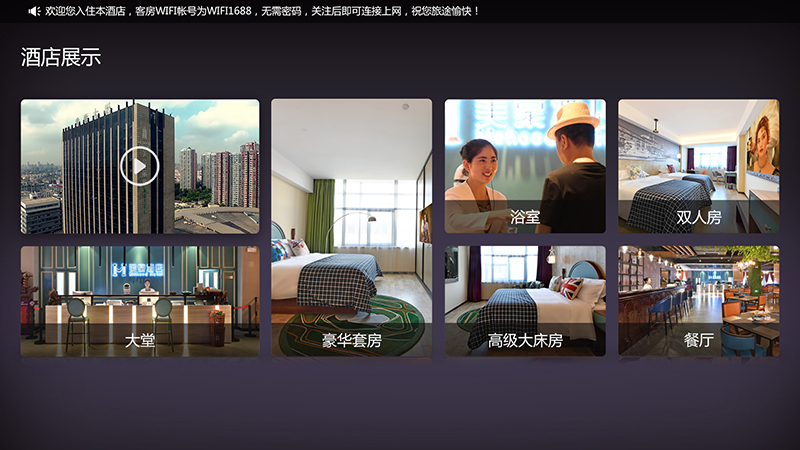This screenshot has width=800, height=450.
Task: Open the 豪华套房 suite tile
Action: [351, 228]
